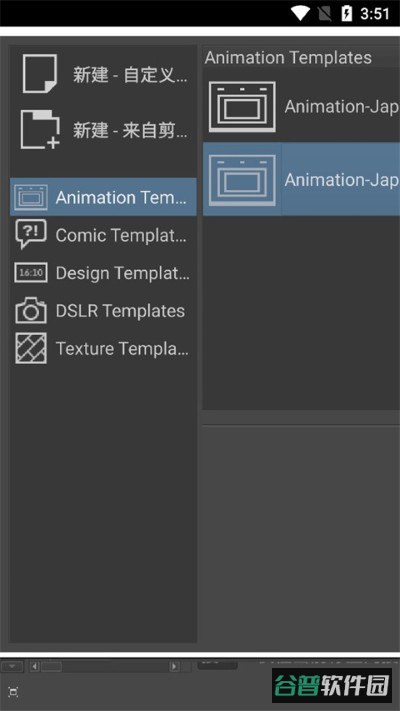Tap the left arrow of the bottom scrollbar
The height and width of the screenshot is (711, 400).
point(34,666)
